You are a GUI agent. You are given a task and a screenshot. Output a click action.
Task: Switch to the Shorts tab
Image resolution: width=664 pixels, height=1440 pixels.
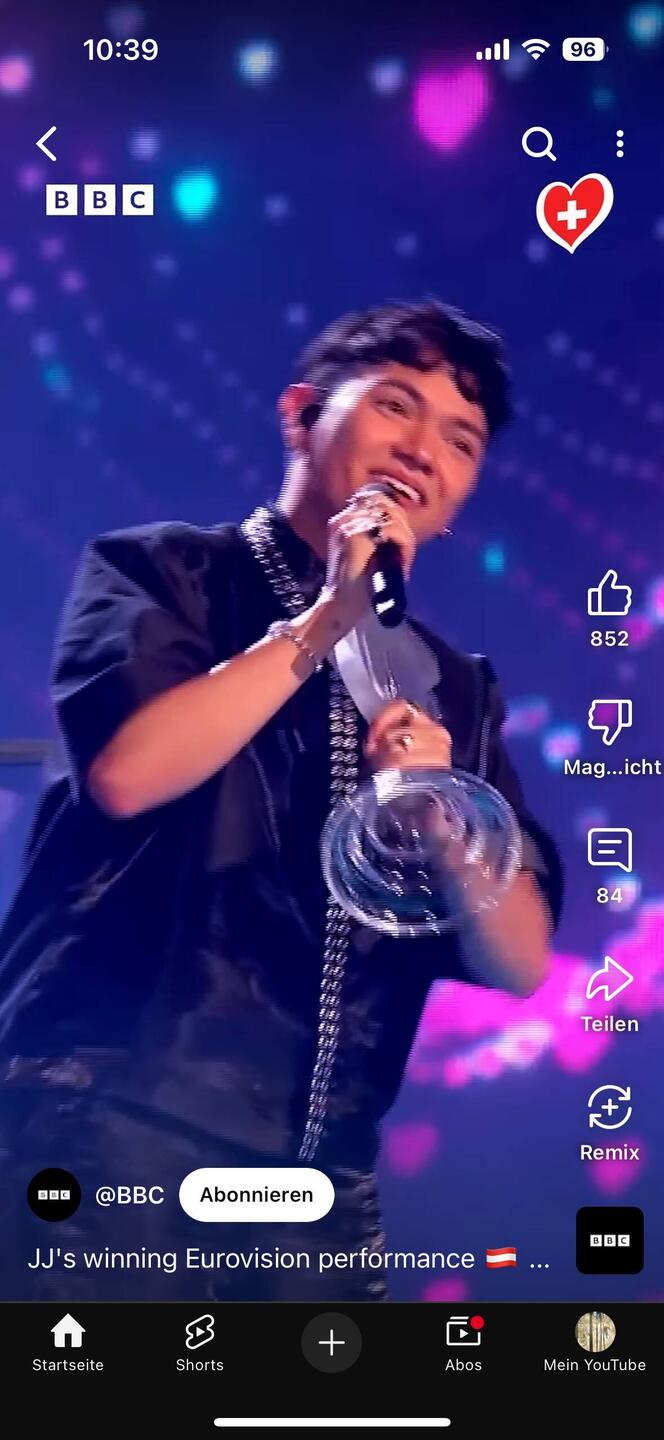click(x=199, y=1343)
